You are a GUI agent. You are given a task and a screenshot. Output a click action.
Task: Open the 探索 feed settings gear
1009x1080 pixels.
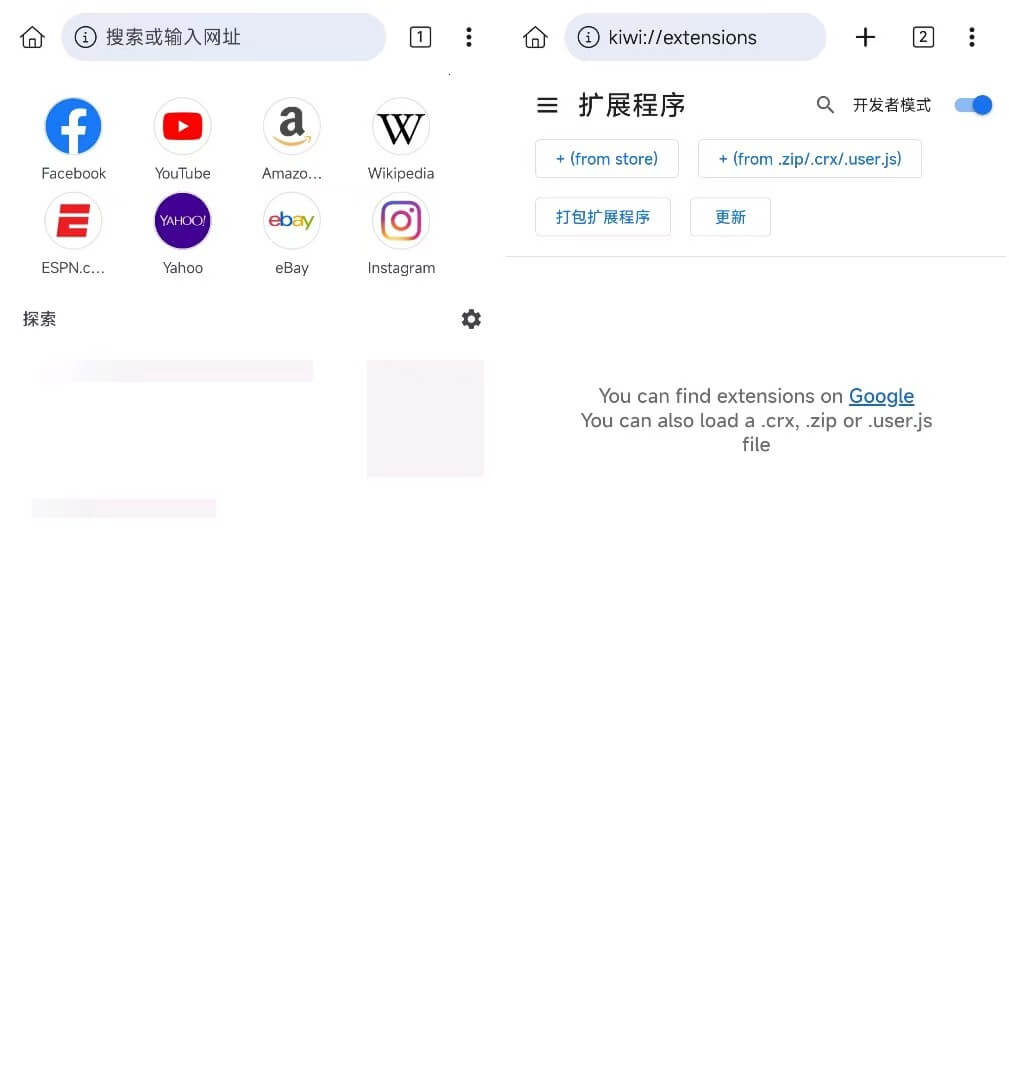[x=471, y=319]
